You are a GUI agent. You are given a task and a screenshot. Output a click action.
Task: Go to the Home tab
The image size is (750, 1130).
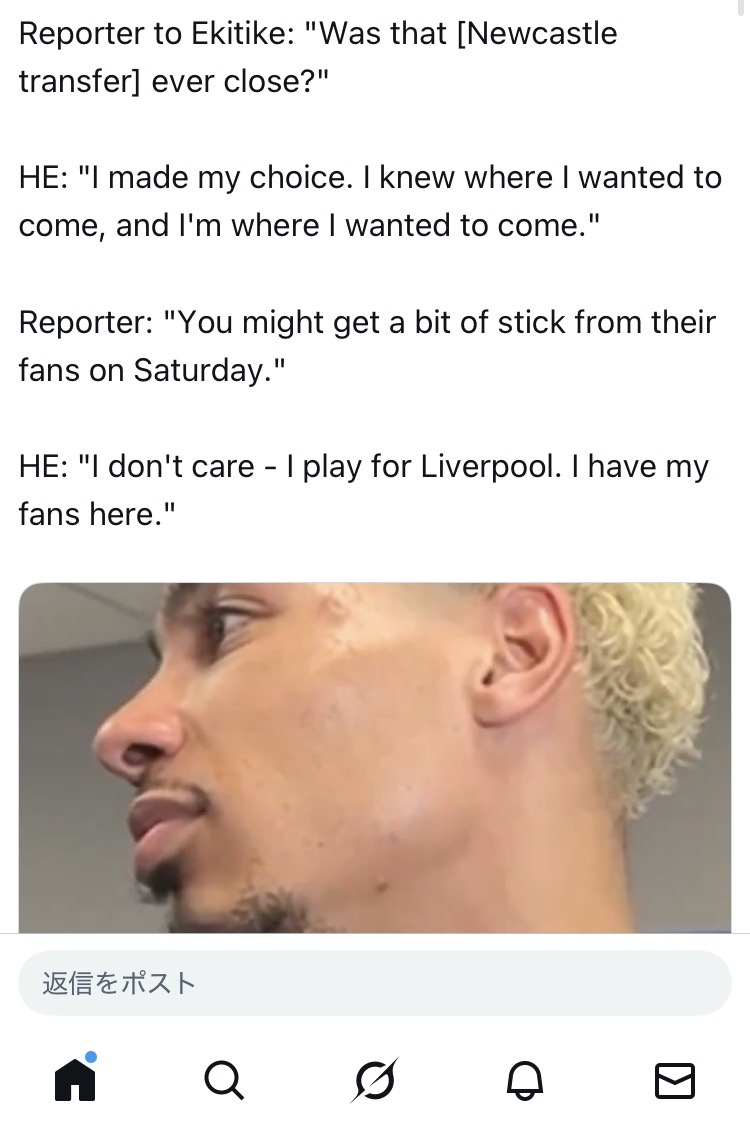coord(75,1079)
